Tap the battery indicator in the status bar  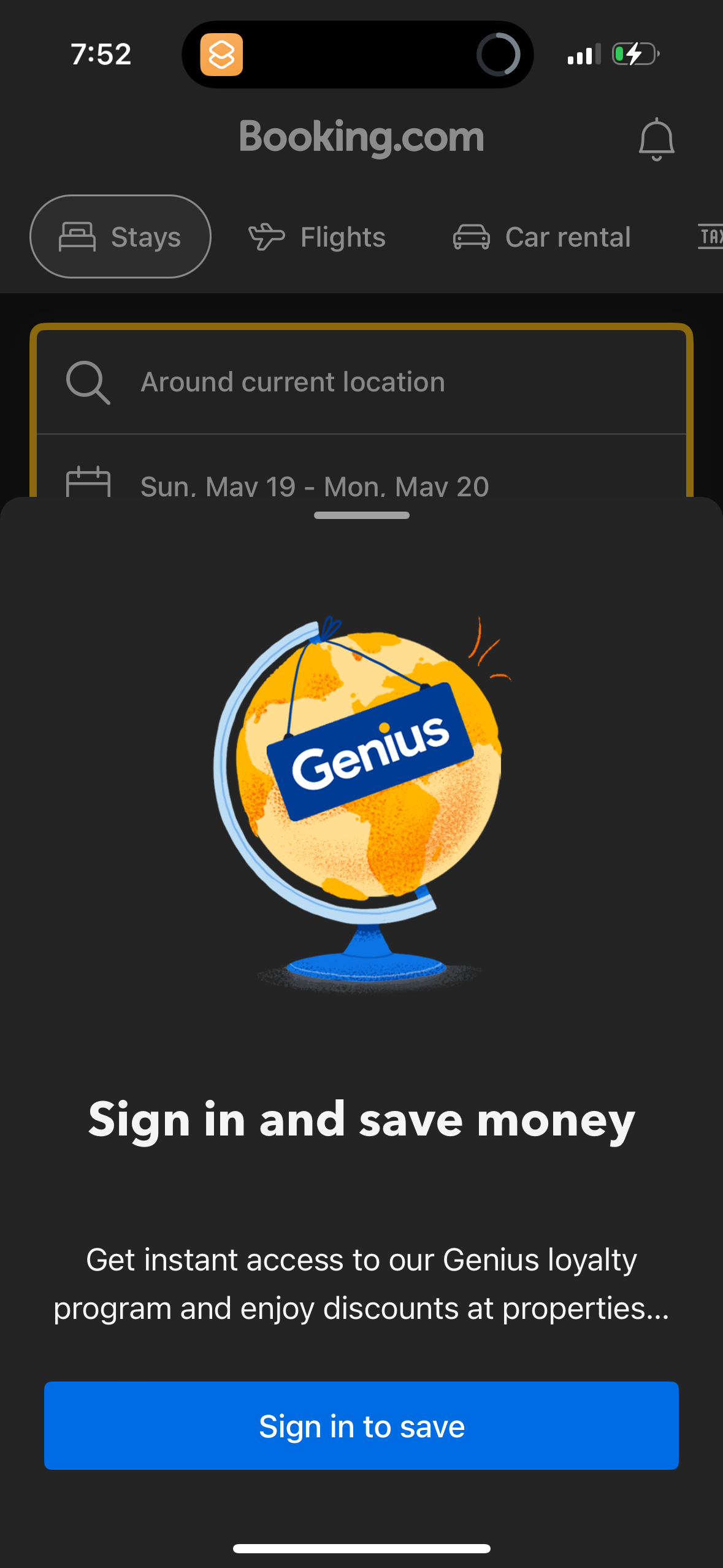tap(634, 54)
